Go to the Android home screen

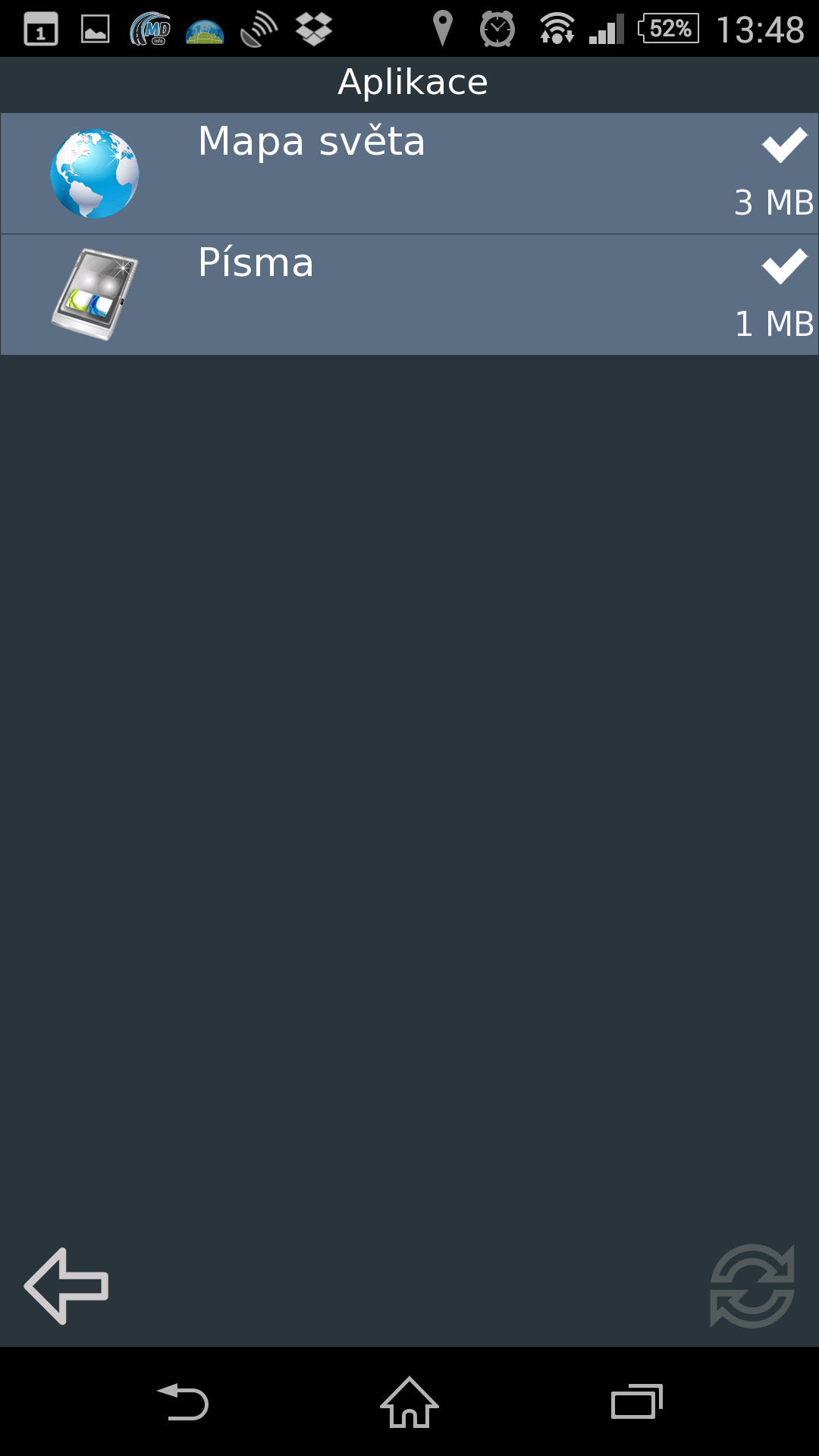tap(409, 1403)
